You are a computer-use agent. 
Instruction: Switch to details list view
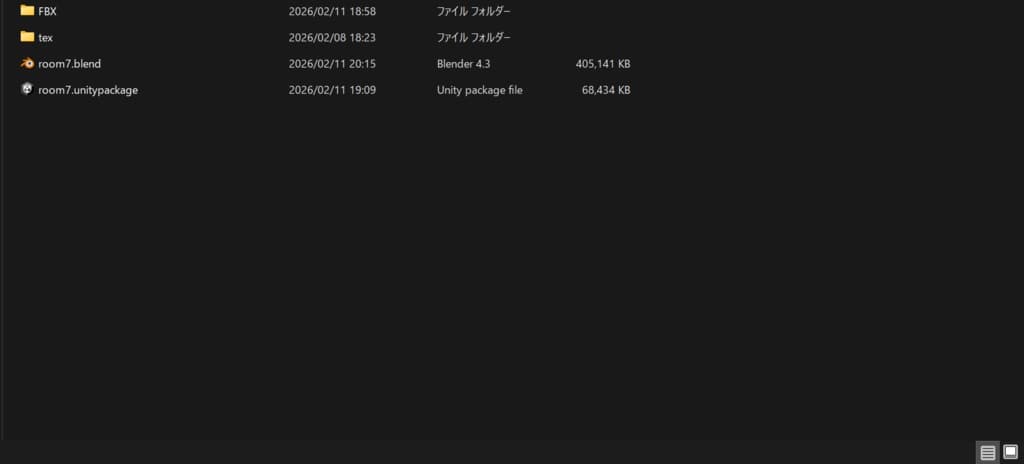[x=987, y=452]
